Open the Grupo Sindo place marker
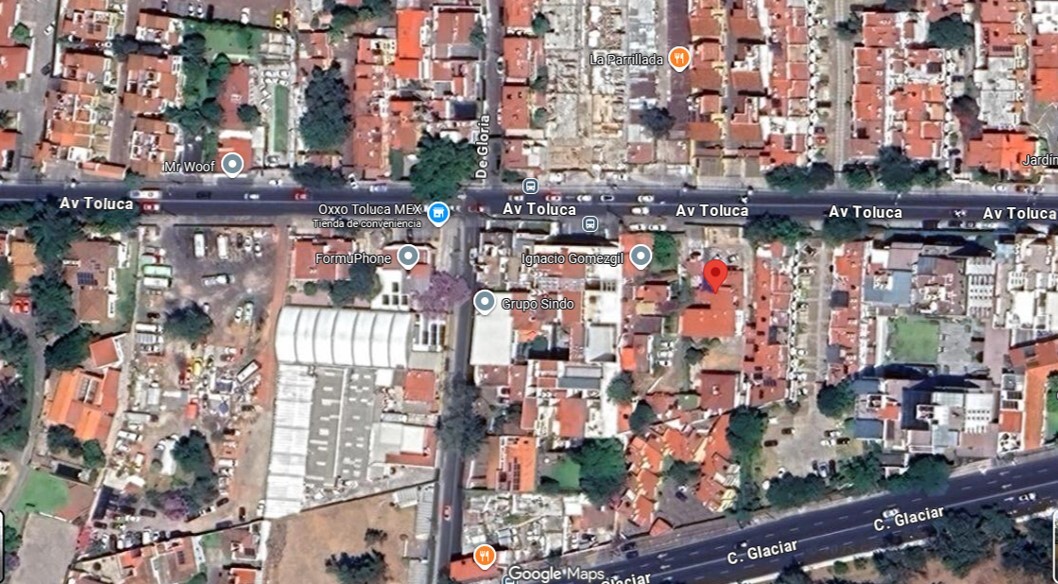Screen dimensions: 1058x584 (x=484, y=301)
